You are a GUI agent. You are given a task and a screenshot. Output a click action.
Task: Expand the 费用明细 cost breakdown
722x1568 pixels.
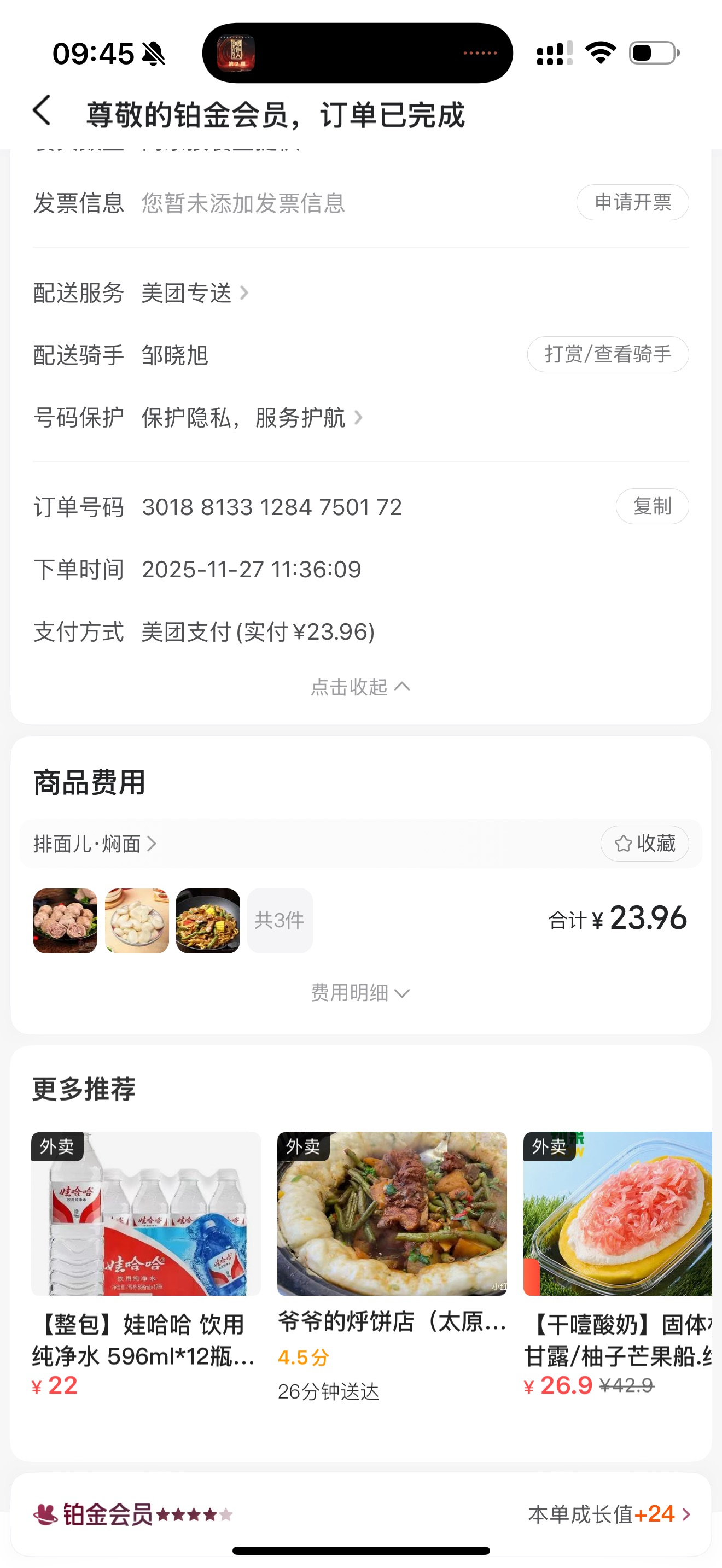[x=360, y=993]
